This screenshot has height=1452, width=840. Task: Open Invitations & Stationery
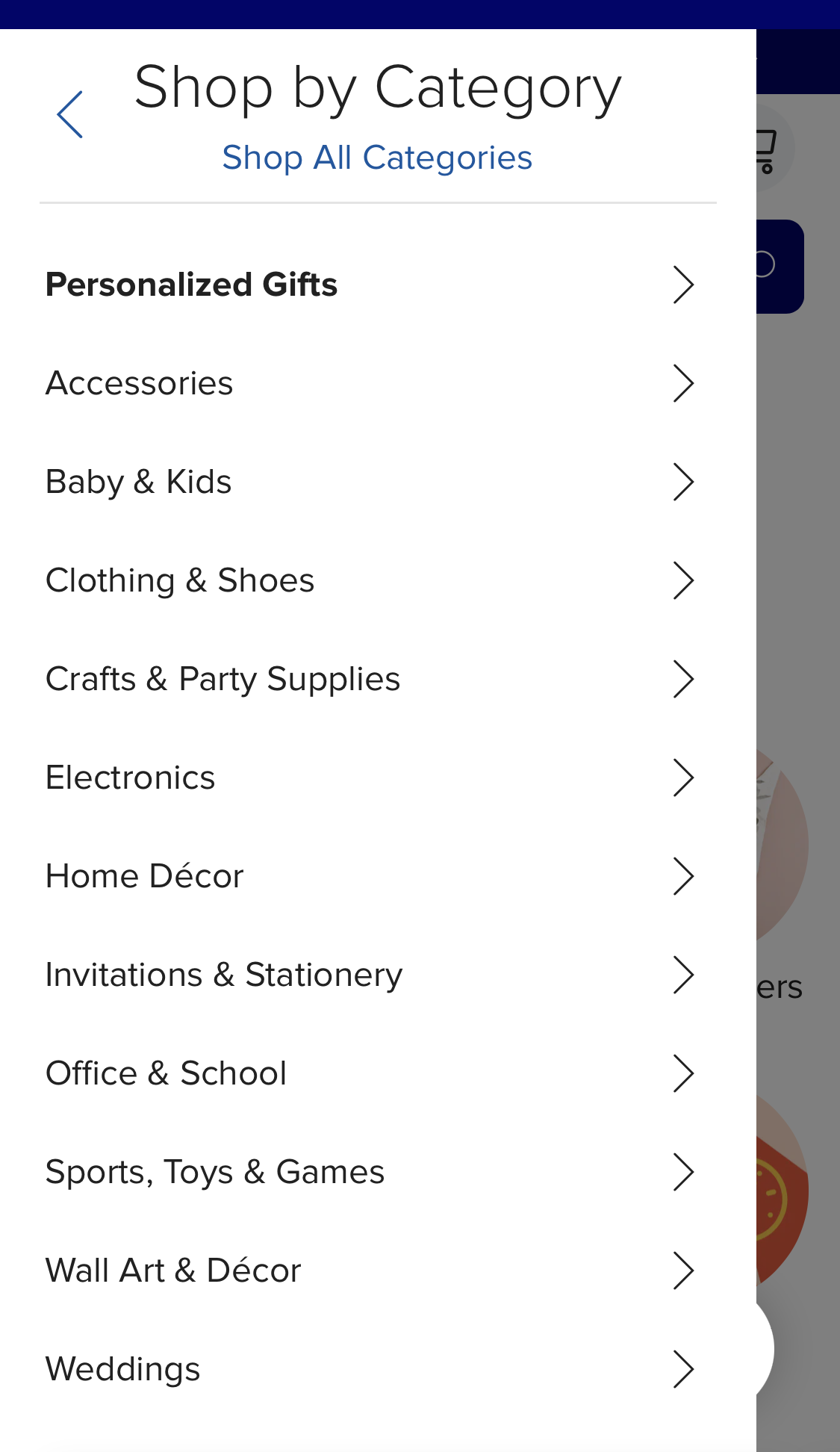pyautogui.click(x=223, y=974)
